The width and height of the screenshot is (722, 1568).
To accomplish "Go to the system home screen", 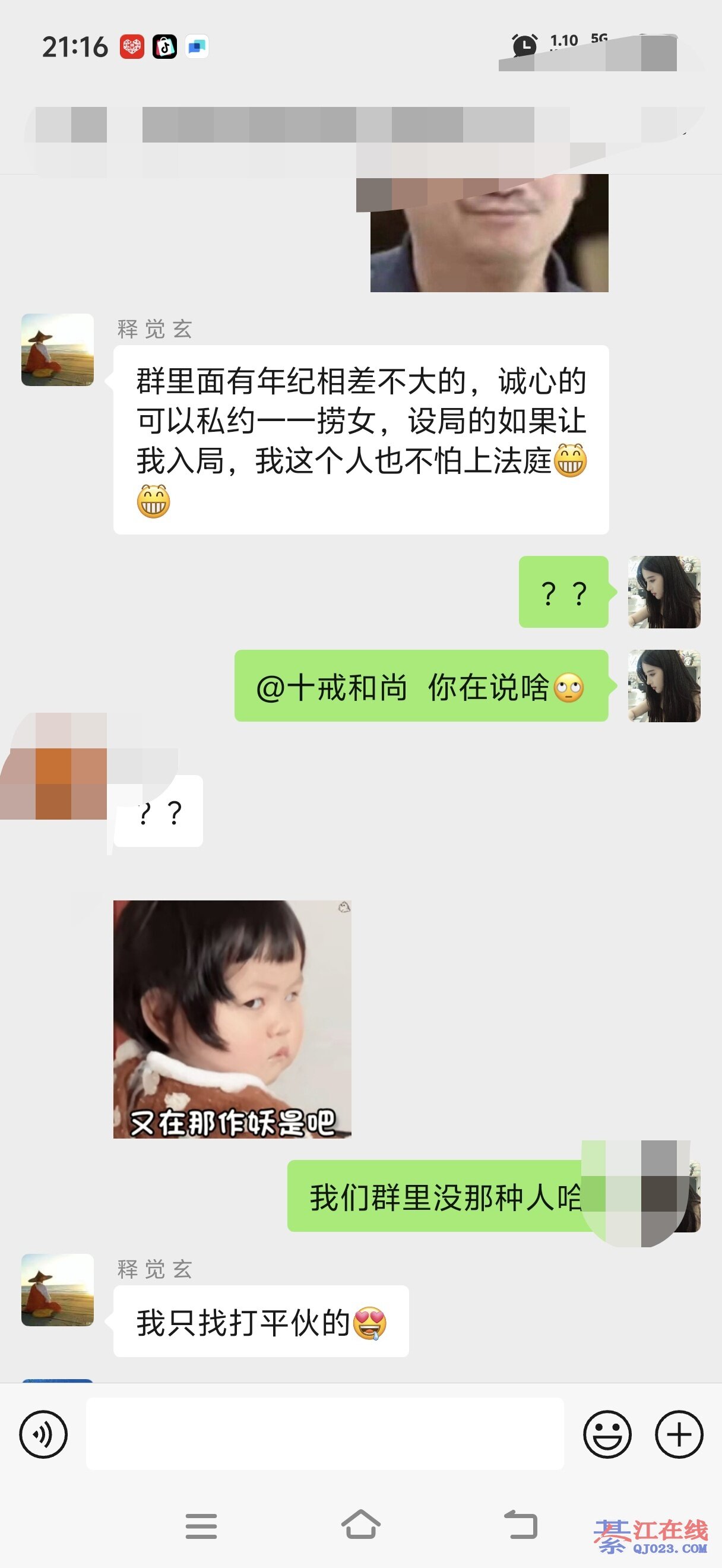I will tap(360, 1525).
